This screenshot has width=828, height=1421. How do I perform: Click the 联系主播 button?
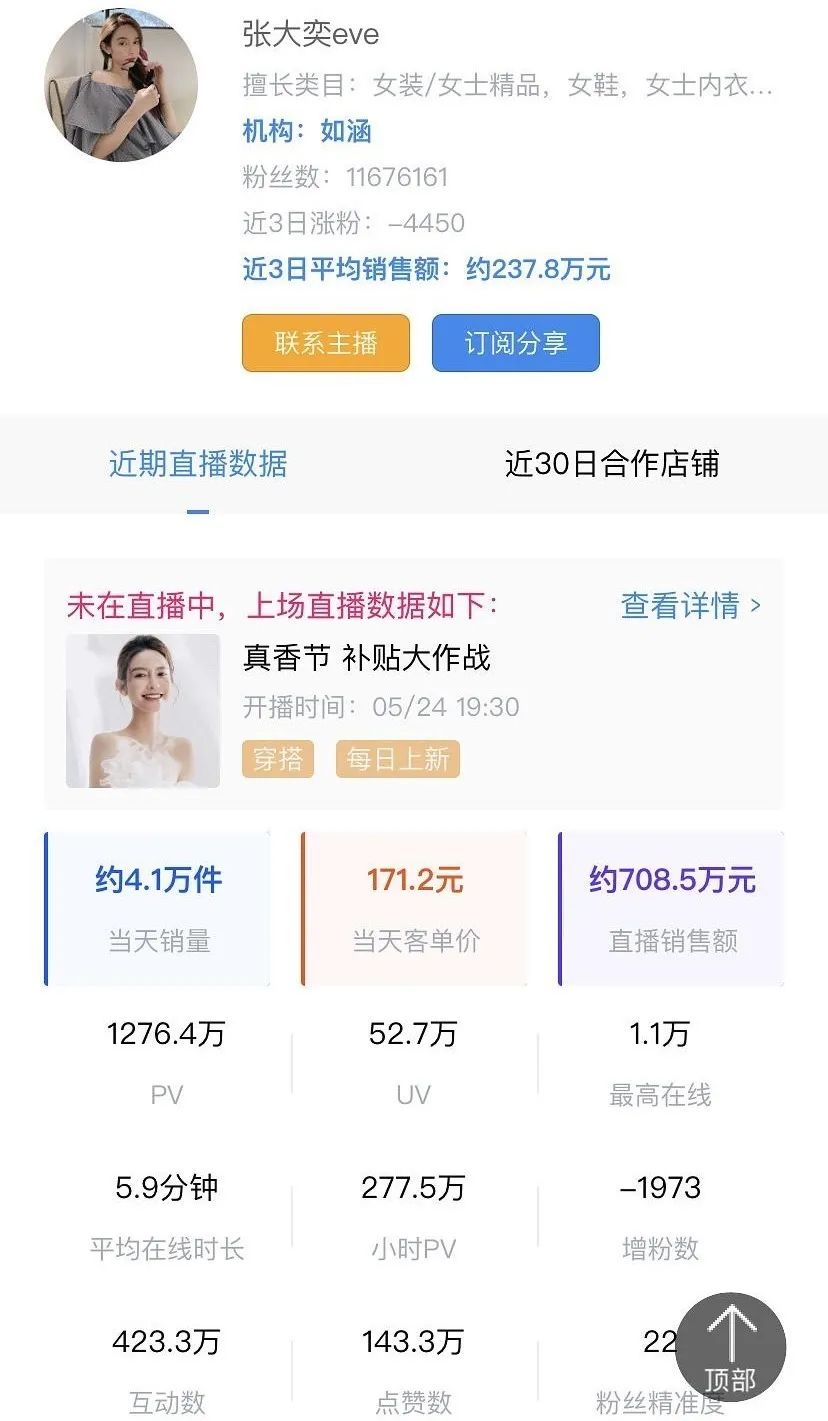[x=325, y=343]
